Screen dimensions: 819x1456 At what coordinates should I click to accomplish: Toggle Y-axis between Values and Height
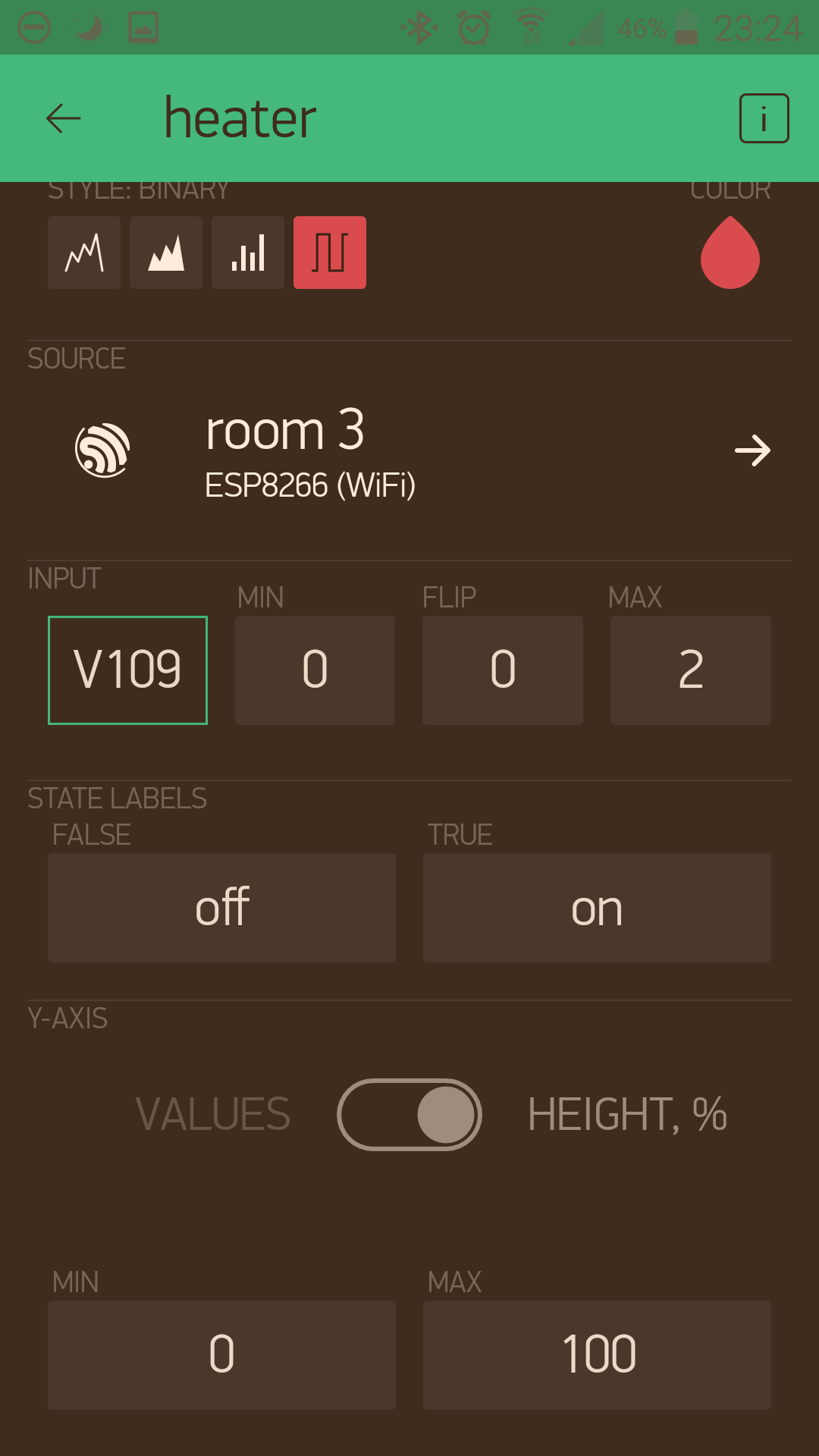click(409, 1115)
